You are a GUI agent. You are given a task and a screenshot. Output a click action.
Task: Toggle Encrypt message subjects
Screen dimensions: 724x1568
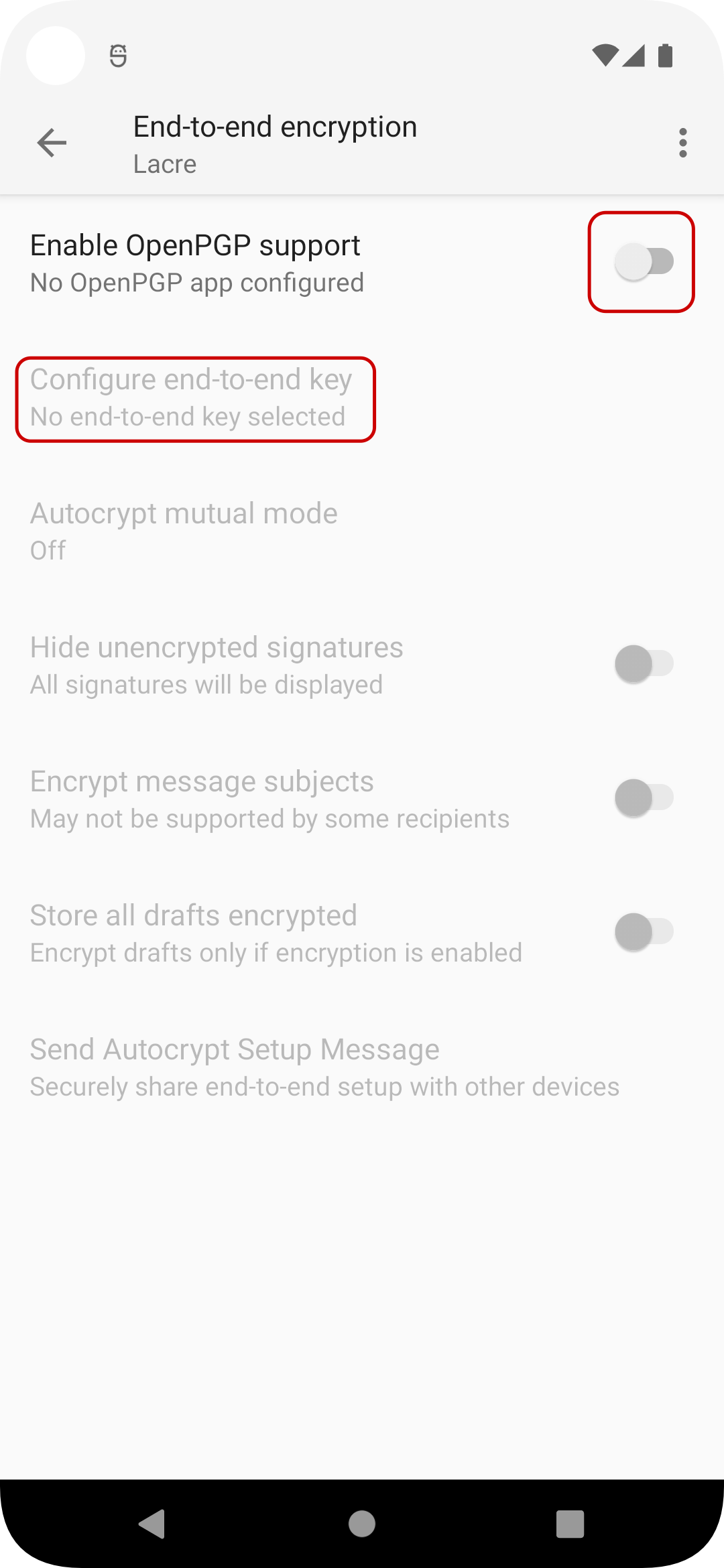pyautogui.click(x=644, y=798)
